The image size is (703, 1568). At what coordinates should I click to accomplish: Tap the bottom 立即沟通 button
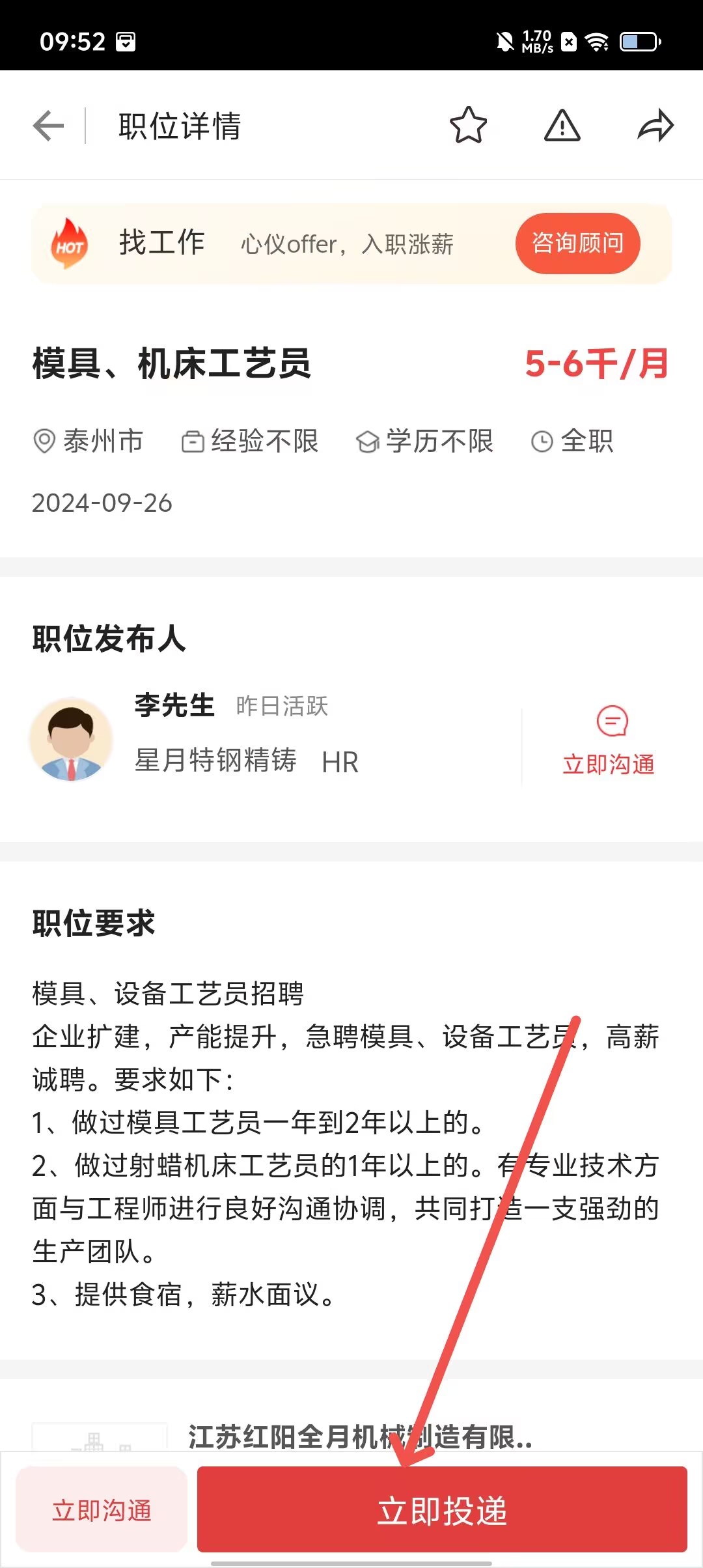[x=102, y=1510]
